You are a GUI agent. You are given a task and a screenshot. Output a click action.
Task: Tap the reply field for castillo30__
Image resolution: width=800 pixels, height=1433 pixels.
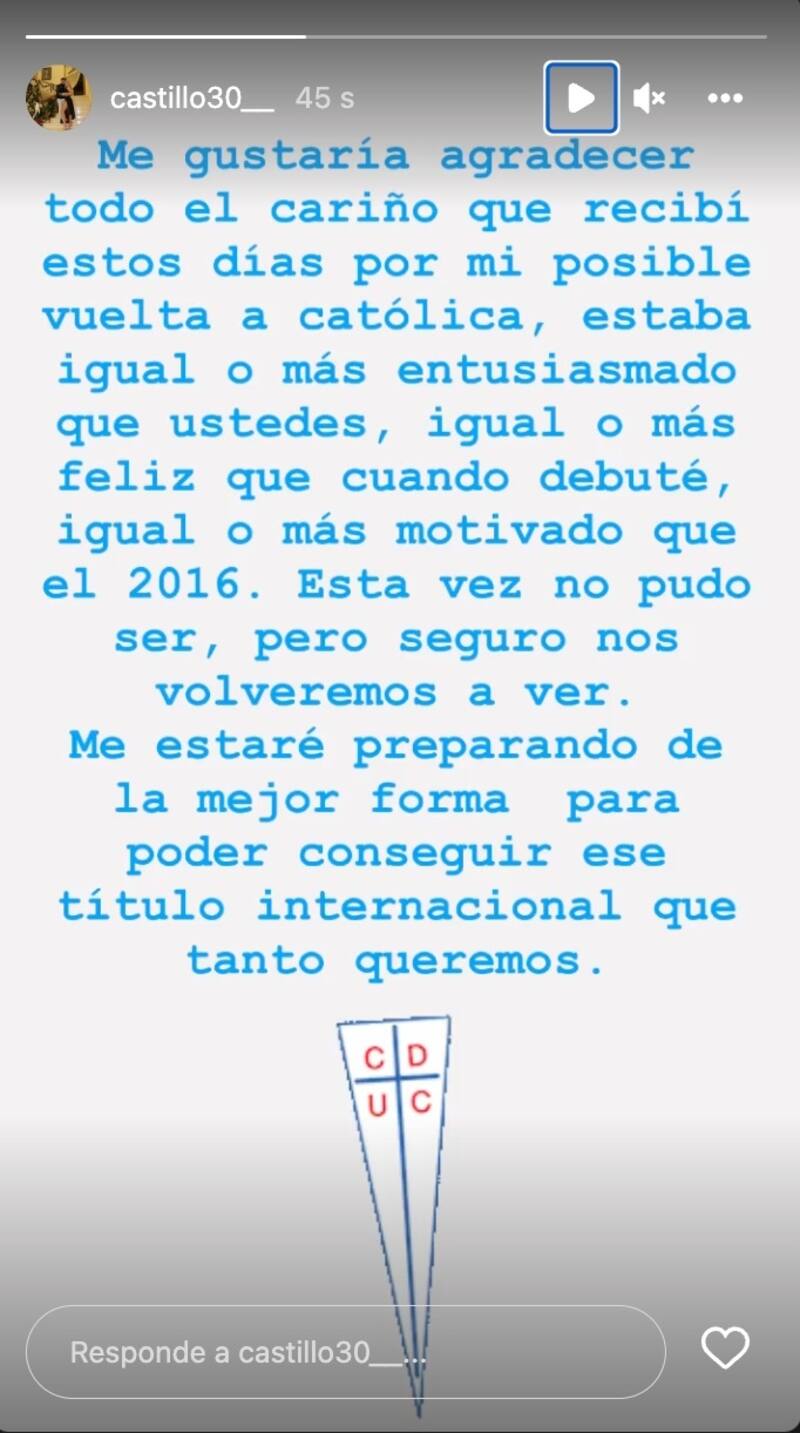345,1352
